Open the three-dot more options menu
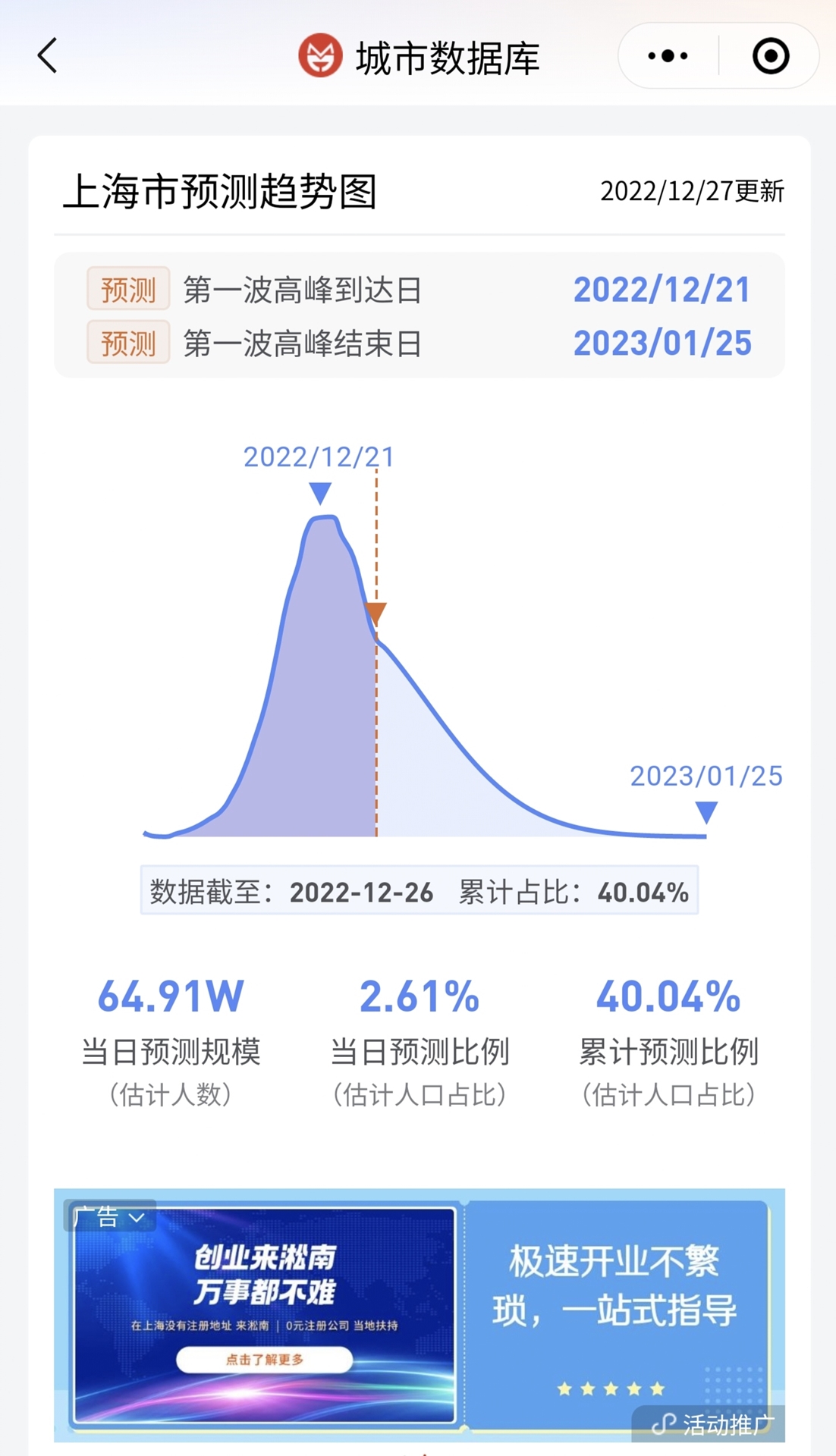The height and width of the screenshot is (1456, 836). point(668,56)
